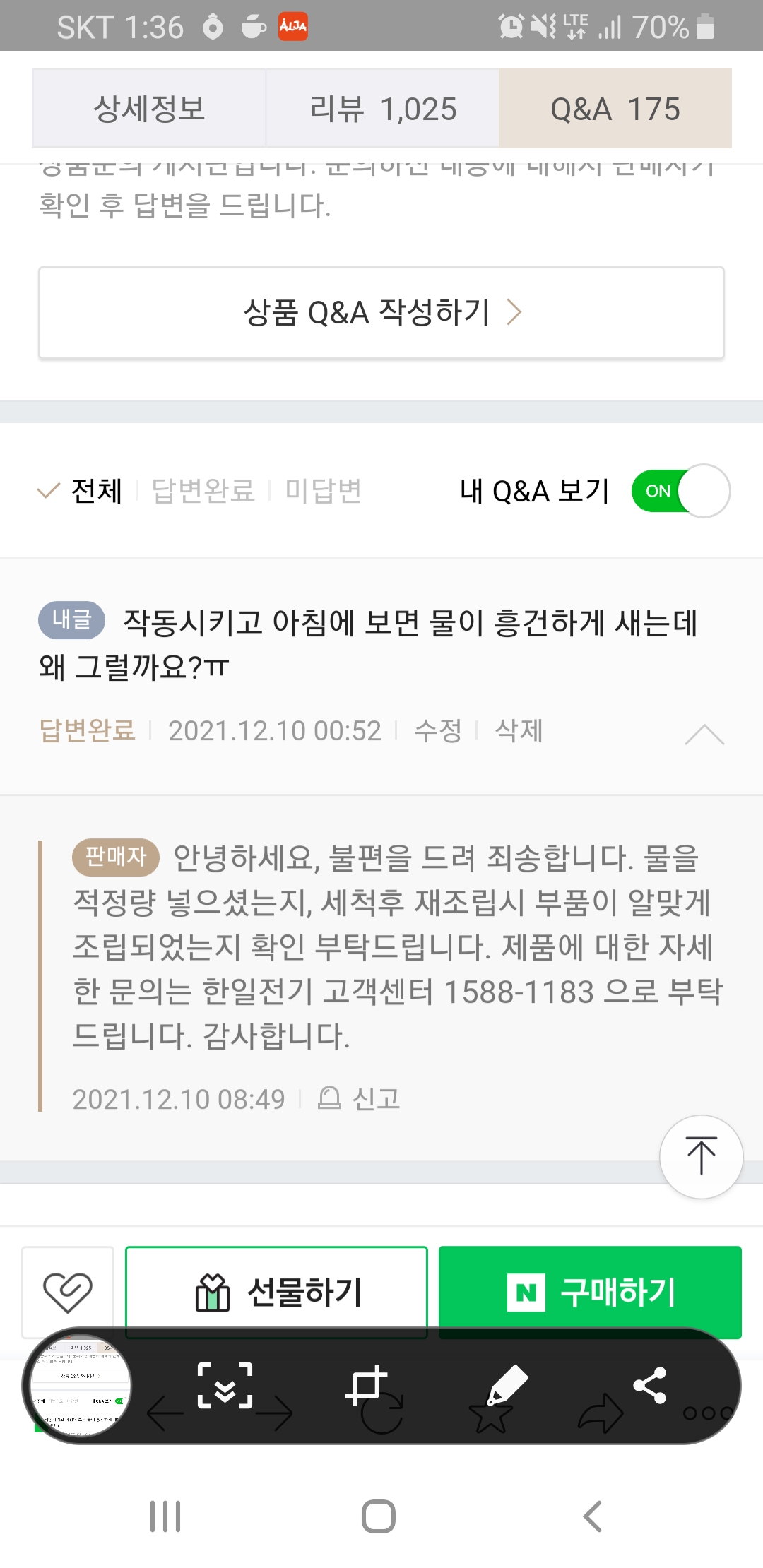
Task: Add product to wishlist with the heart icon
Action: (68, 1292)
